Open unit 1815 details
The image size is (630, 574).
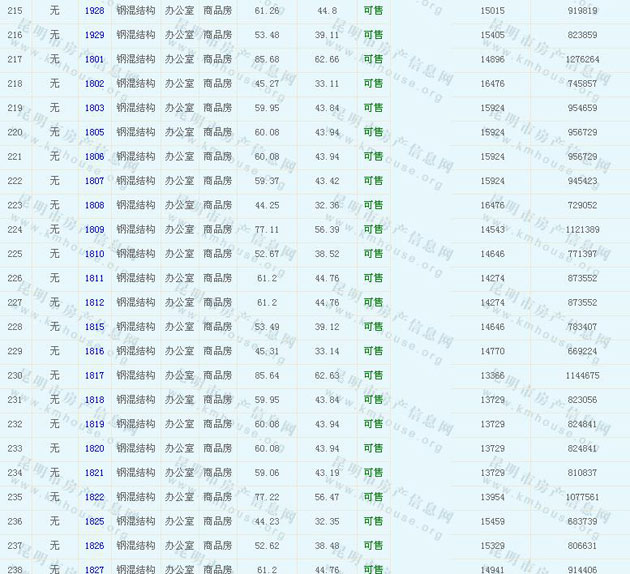pos(95,327)
